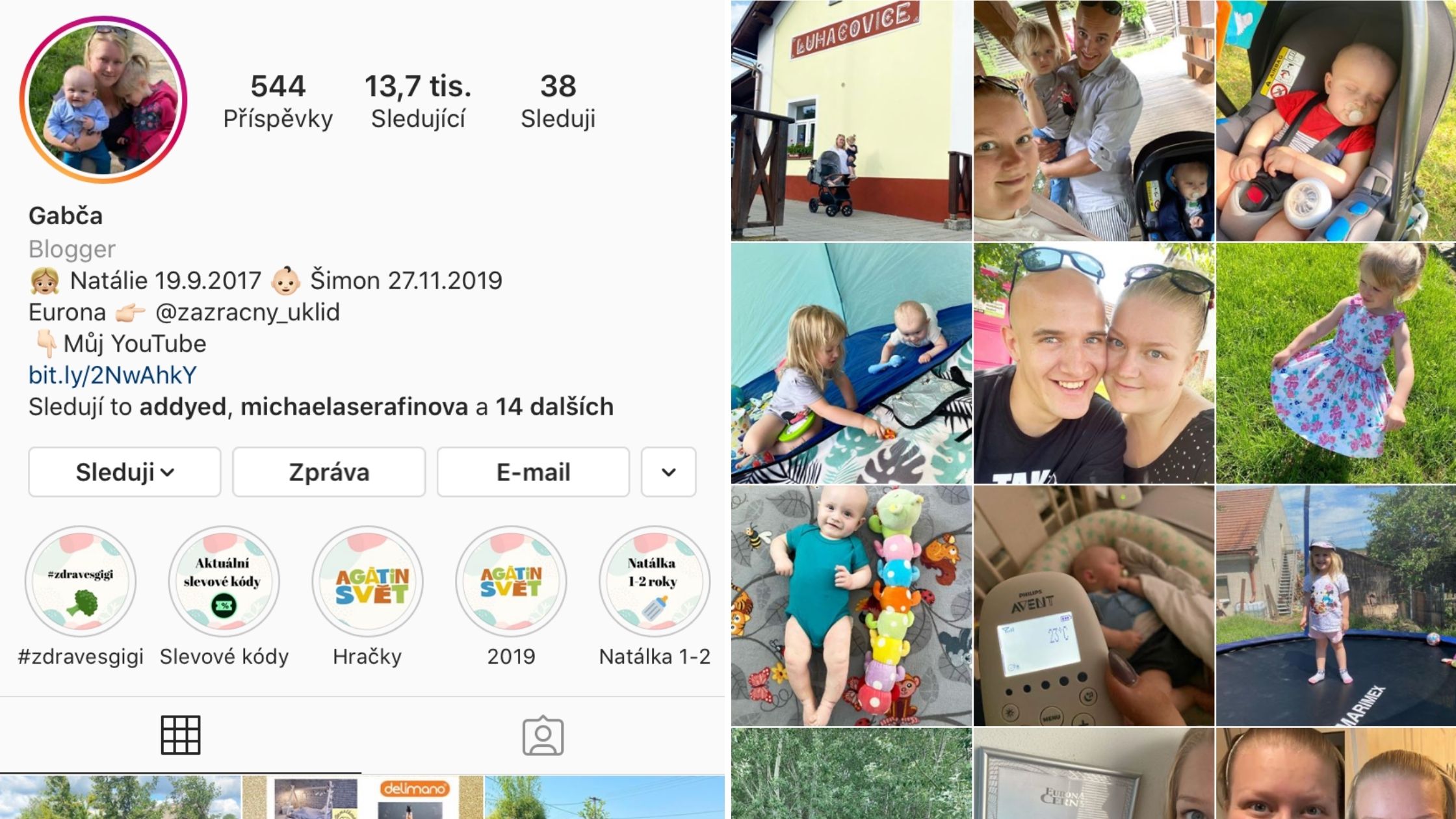Open the @zazracny_uklid mention
Screen dimensions: 1456x819
[x=247, y=313]
